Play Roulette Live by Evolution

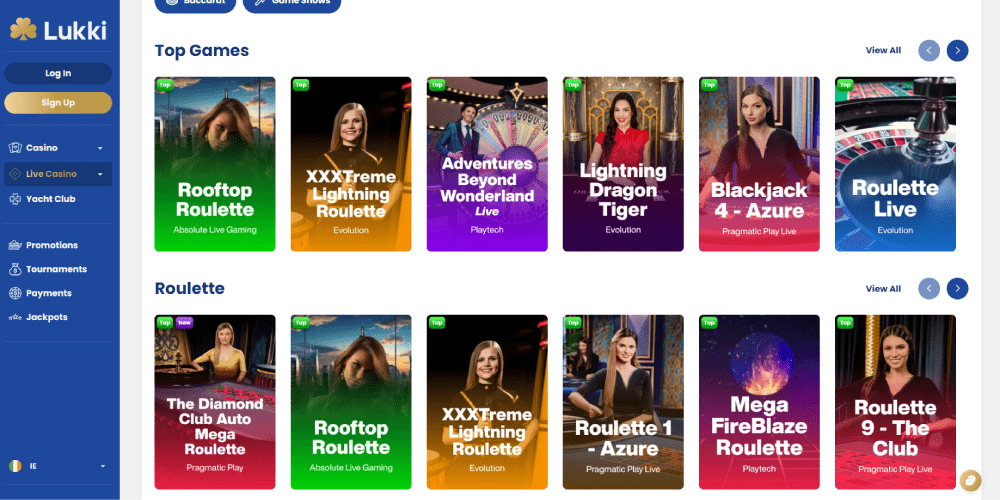[x=895, y=164]
